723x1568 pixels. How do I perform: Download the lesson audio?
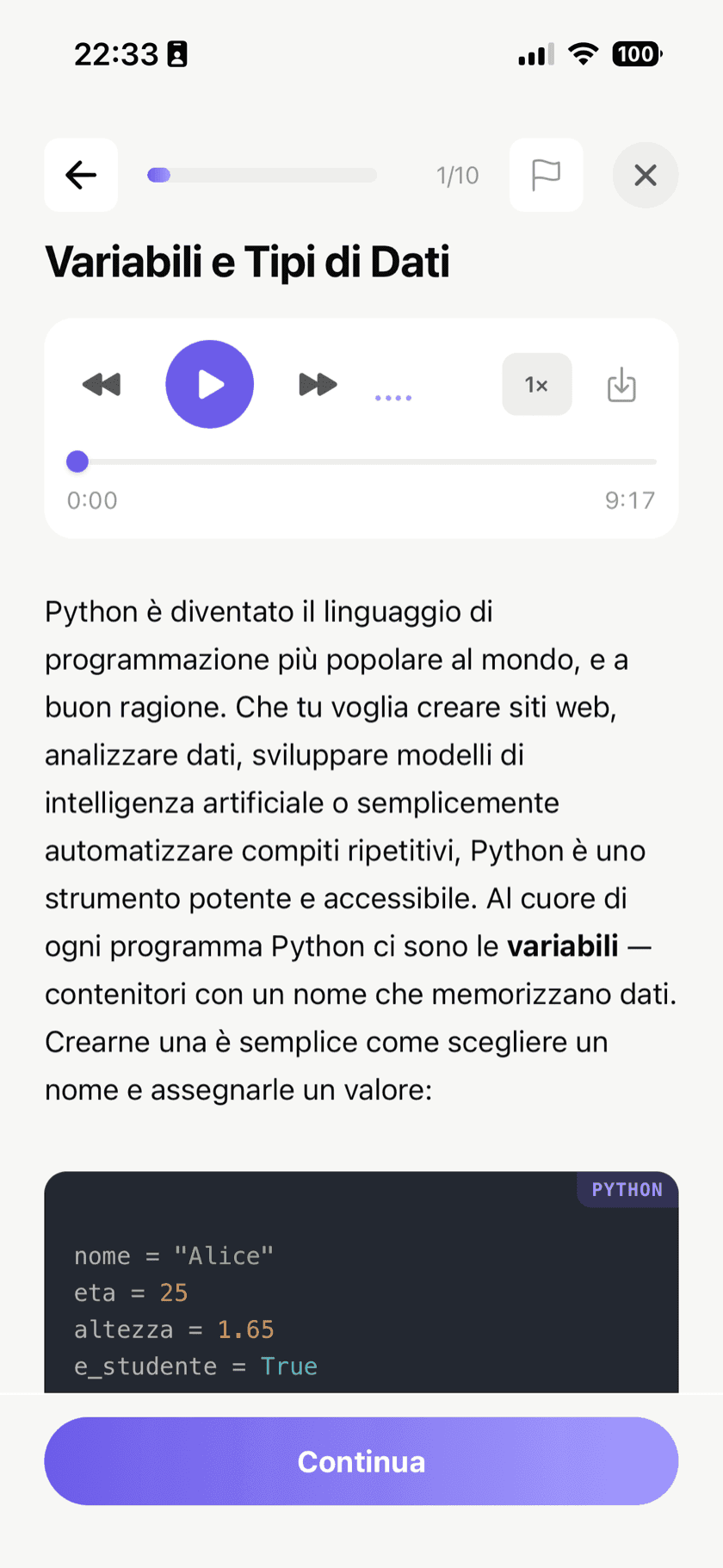pos(621,385)
